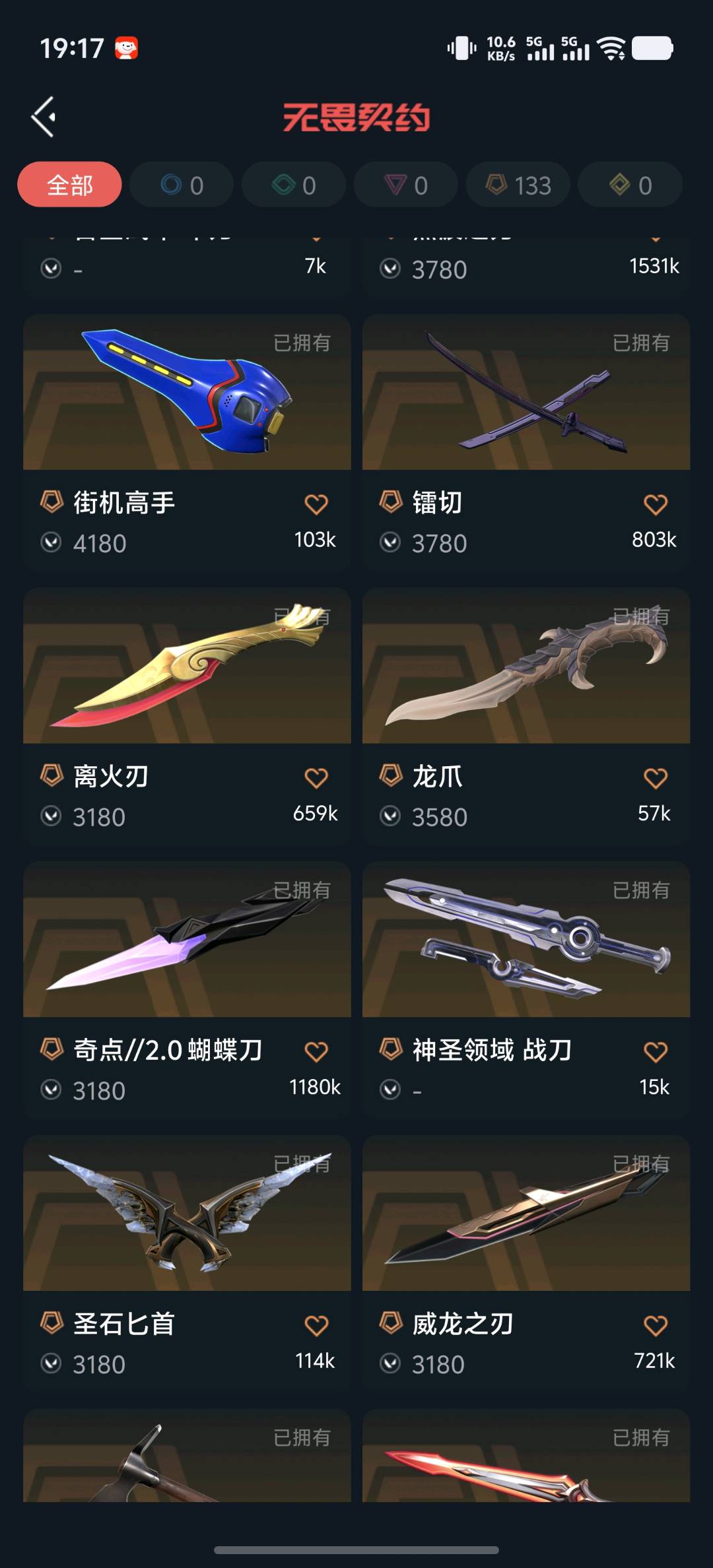Screen dimensions: 713x1568
Task: Like the 奇点//2.0 蝴蝶刀 skin
Action: [316, 1051]
